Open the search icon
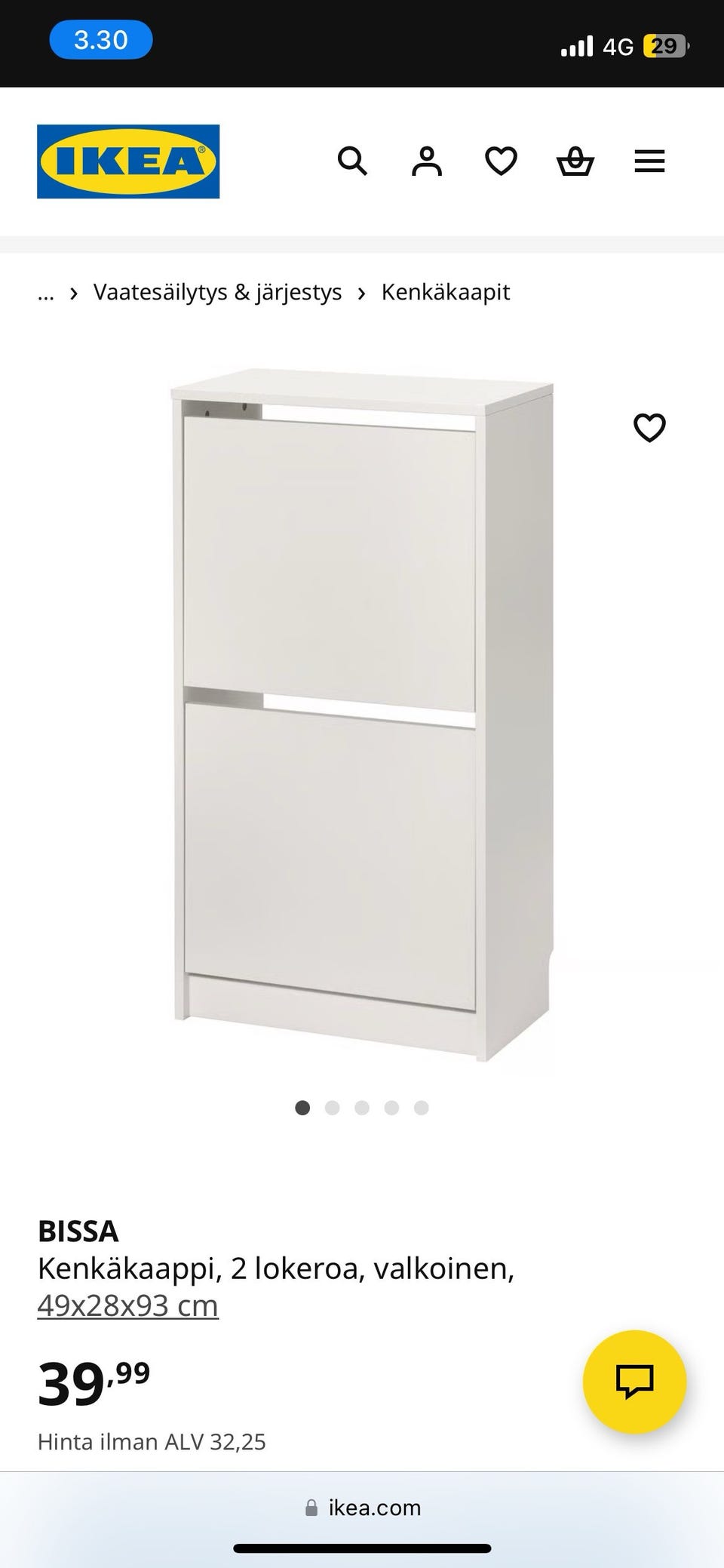Viewport: 724px width, 1568px height. pyautogui.click(x=352, y=161)
